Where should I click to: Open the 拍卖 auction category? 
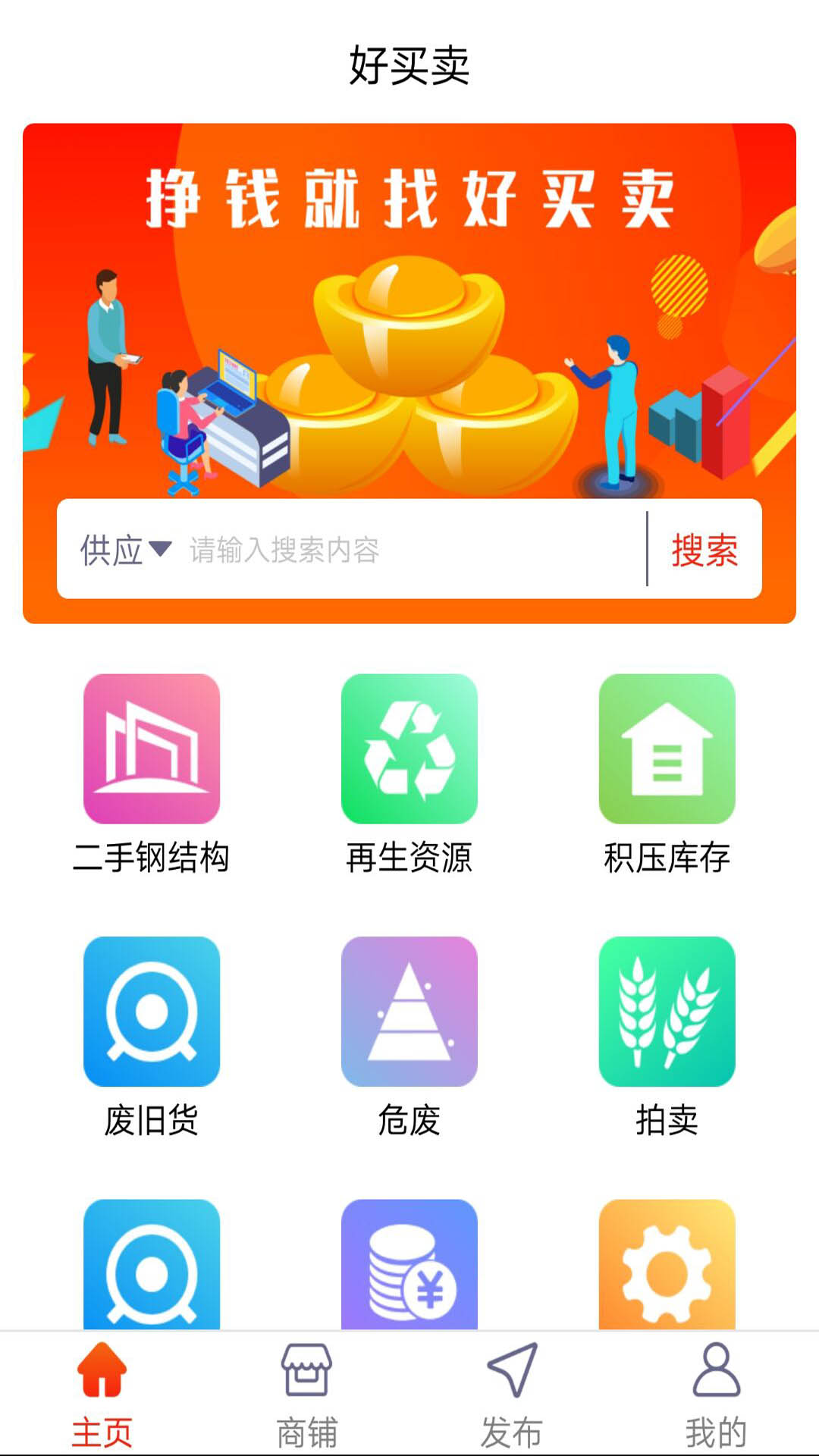click(x=667, y=1037)
